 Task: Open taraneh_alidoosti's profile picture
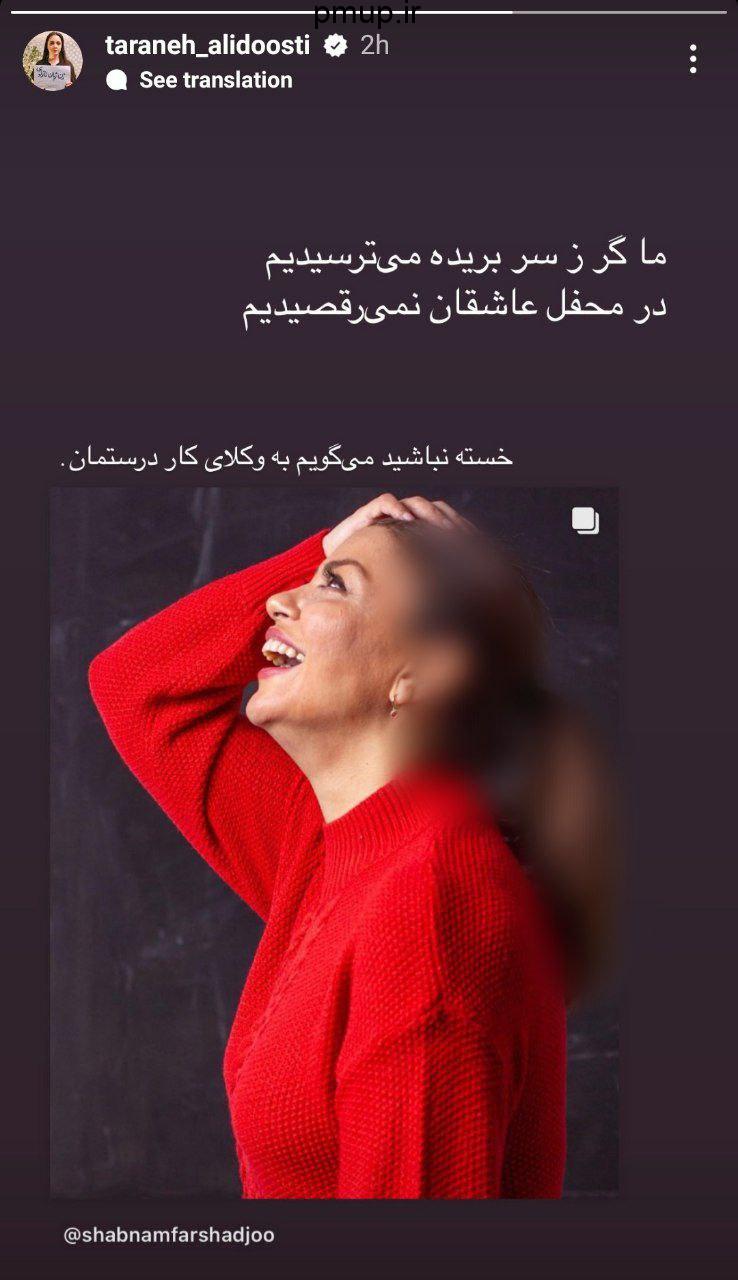(x=52, y=61)
